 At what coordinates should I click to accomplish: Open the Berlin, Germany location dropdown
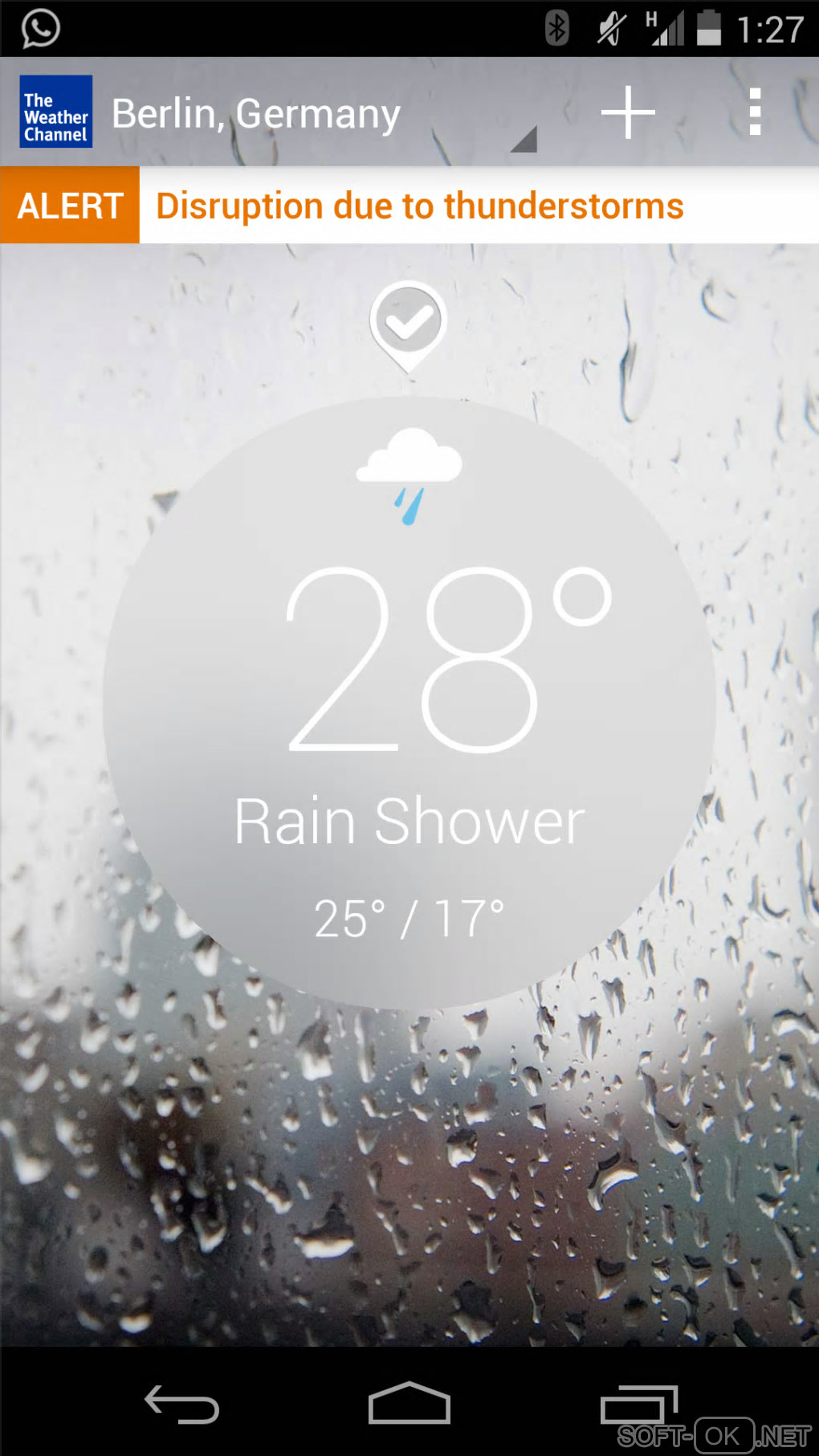pyautogui.click(x=321, y=114)
